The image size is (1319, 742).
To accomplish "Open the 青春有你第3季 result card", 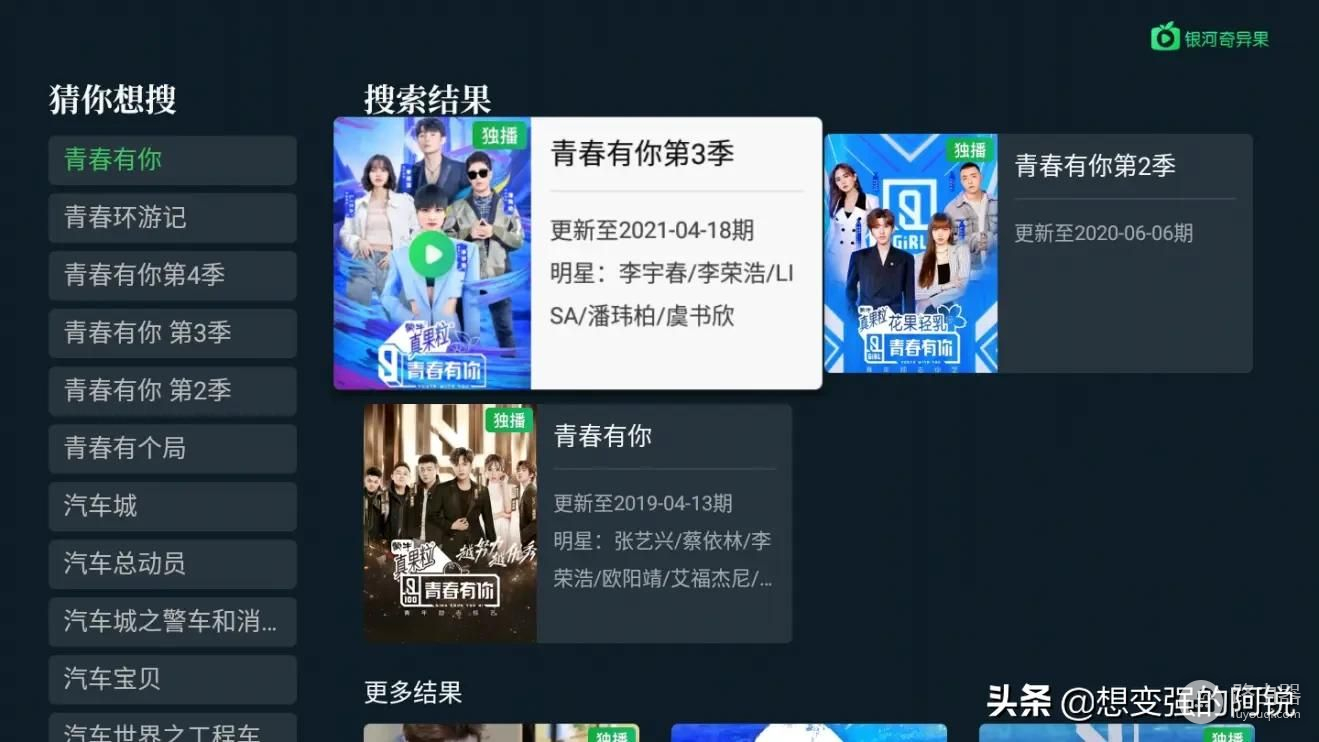I will point(577,253).
